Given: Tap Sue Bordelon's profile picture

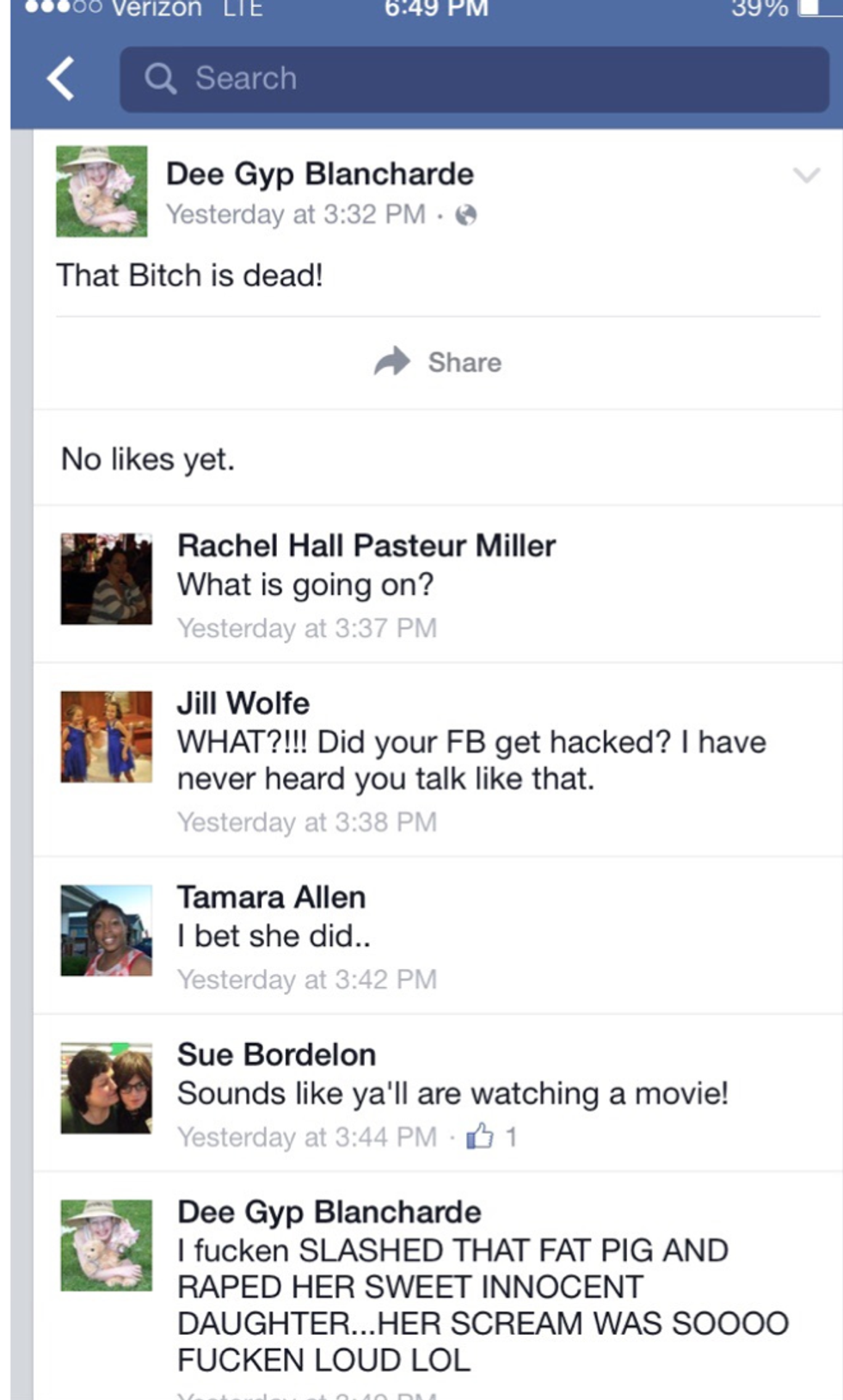Looking at the screenshot, I should point(106,1088).
